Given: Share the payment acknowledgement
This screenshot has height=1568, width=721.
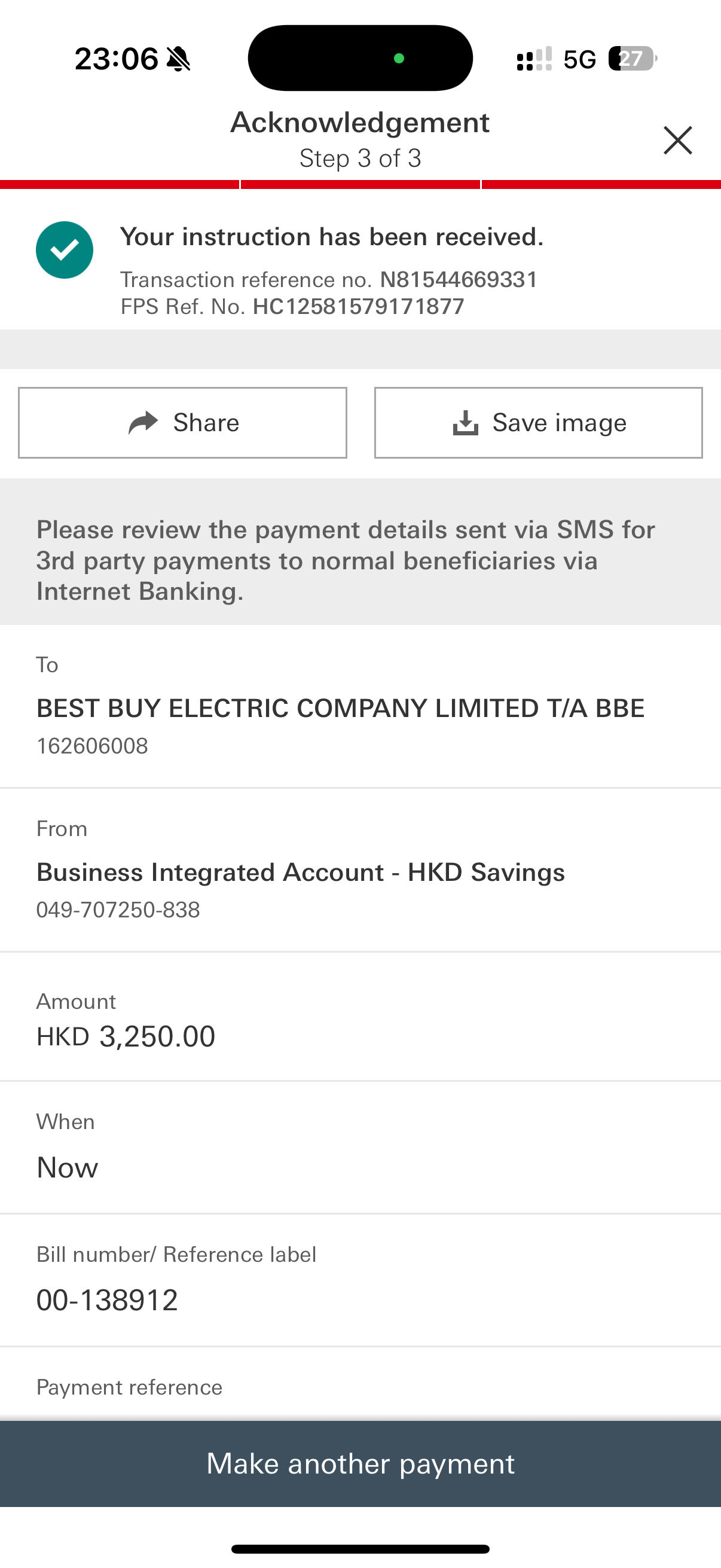Looking at the screenshot, I should 182,423.
